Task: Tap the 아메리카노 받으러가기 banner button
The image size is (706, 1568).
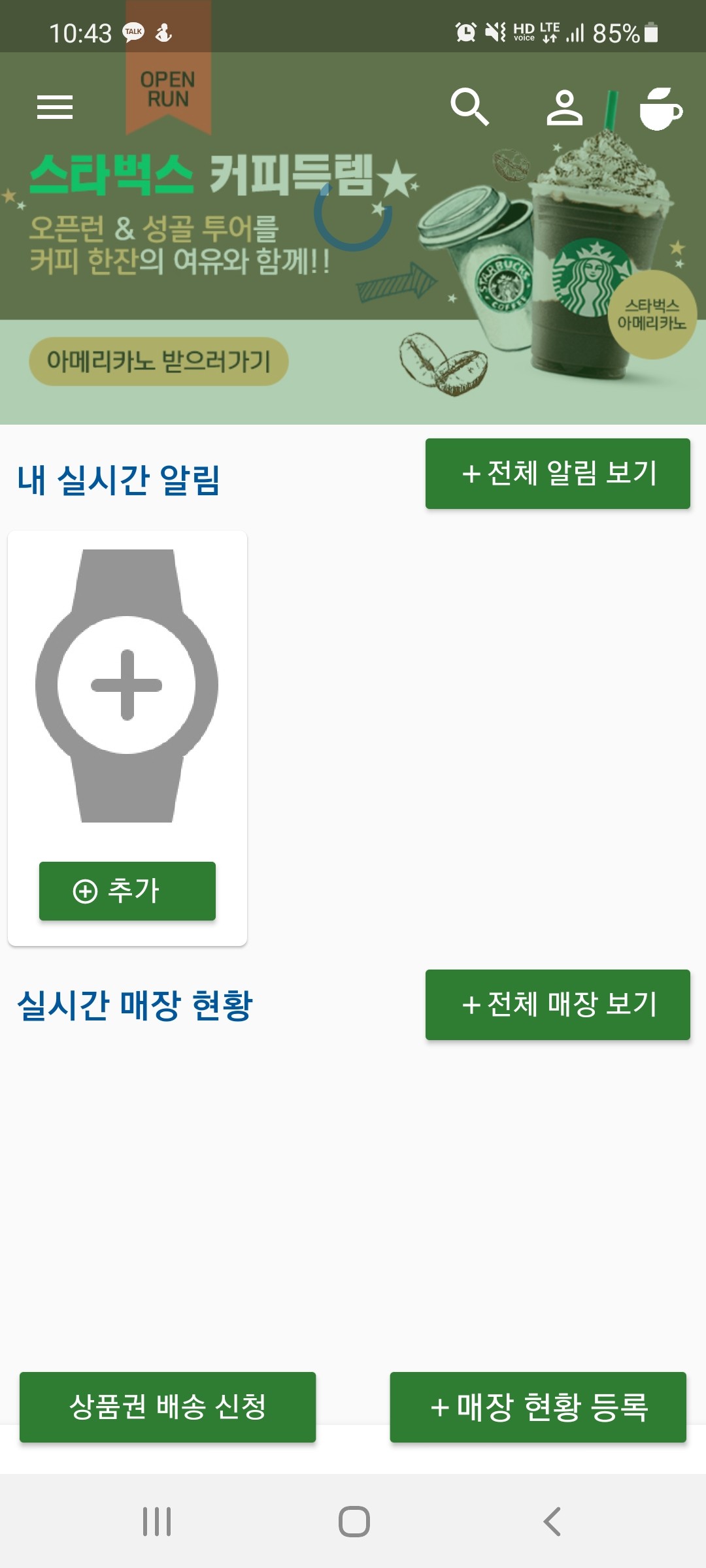Action: coord(159,361)
